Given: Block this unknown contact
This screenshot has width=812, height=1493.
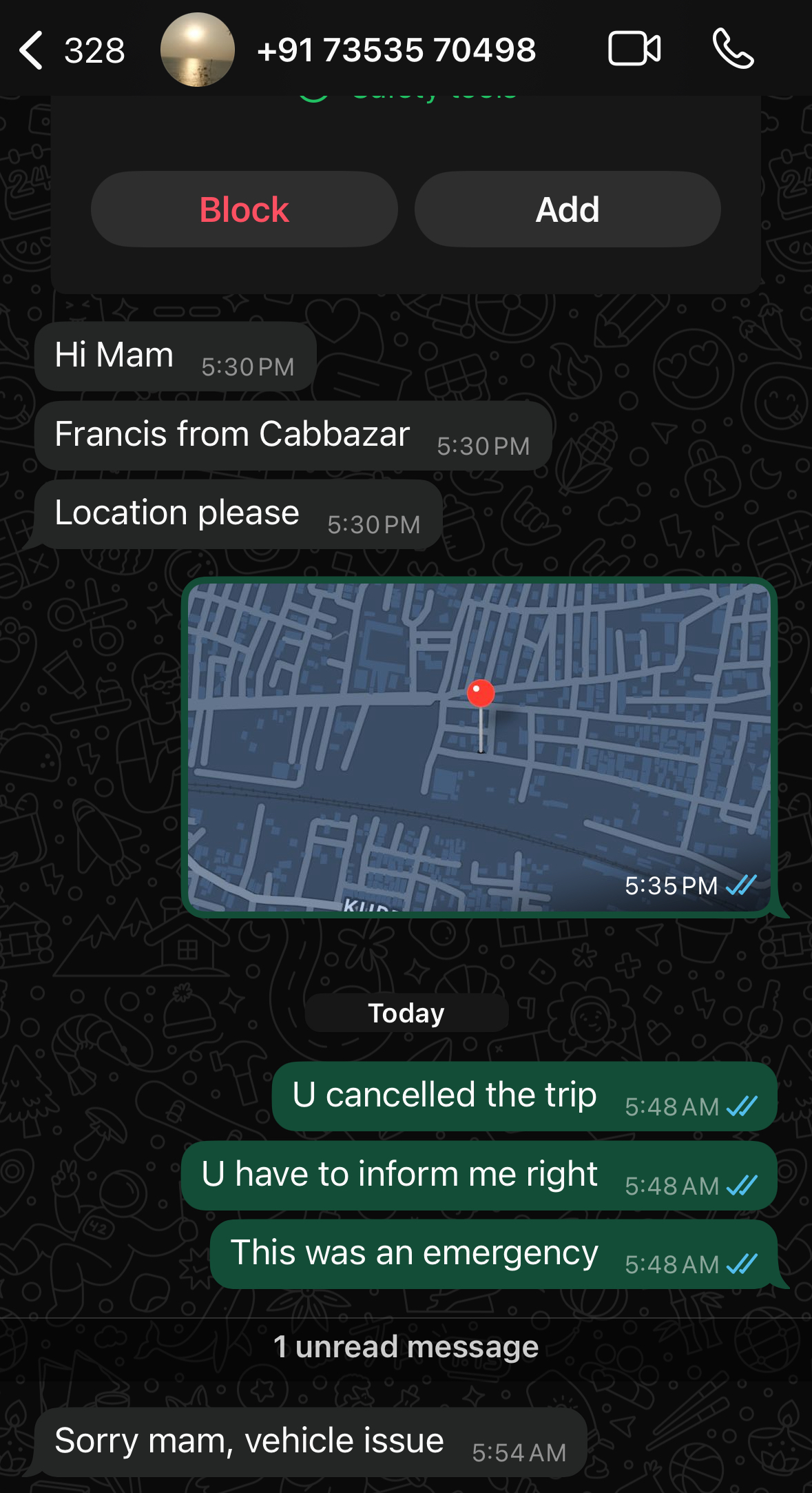Looking at the screenshot, I should click(x=244, y=209).
